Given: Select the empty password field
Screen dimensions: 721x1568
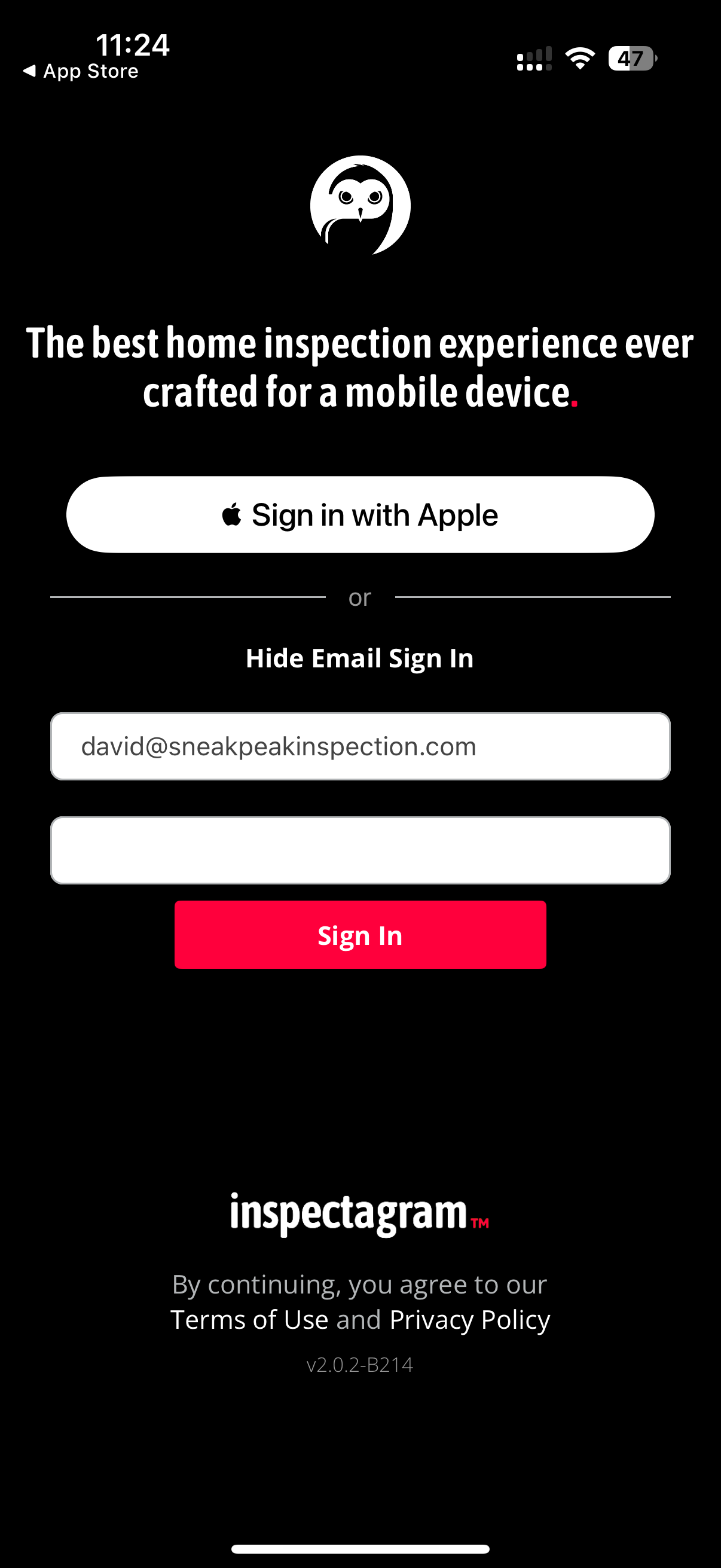Looking at the screenshot, I should pos(360,850).
